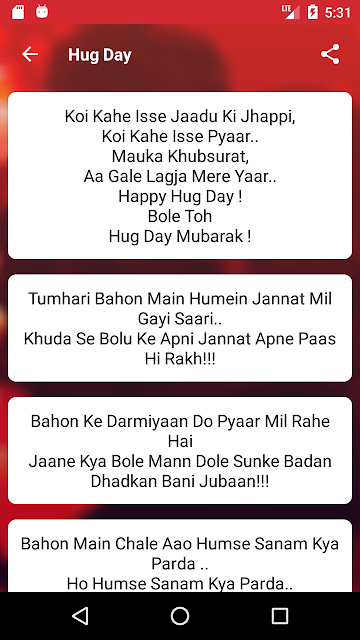
Task: Tap the system home button
Action: (180, 616)
